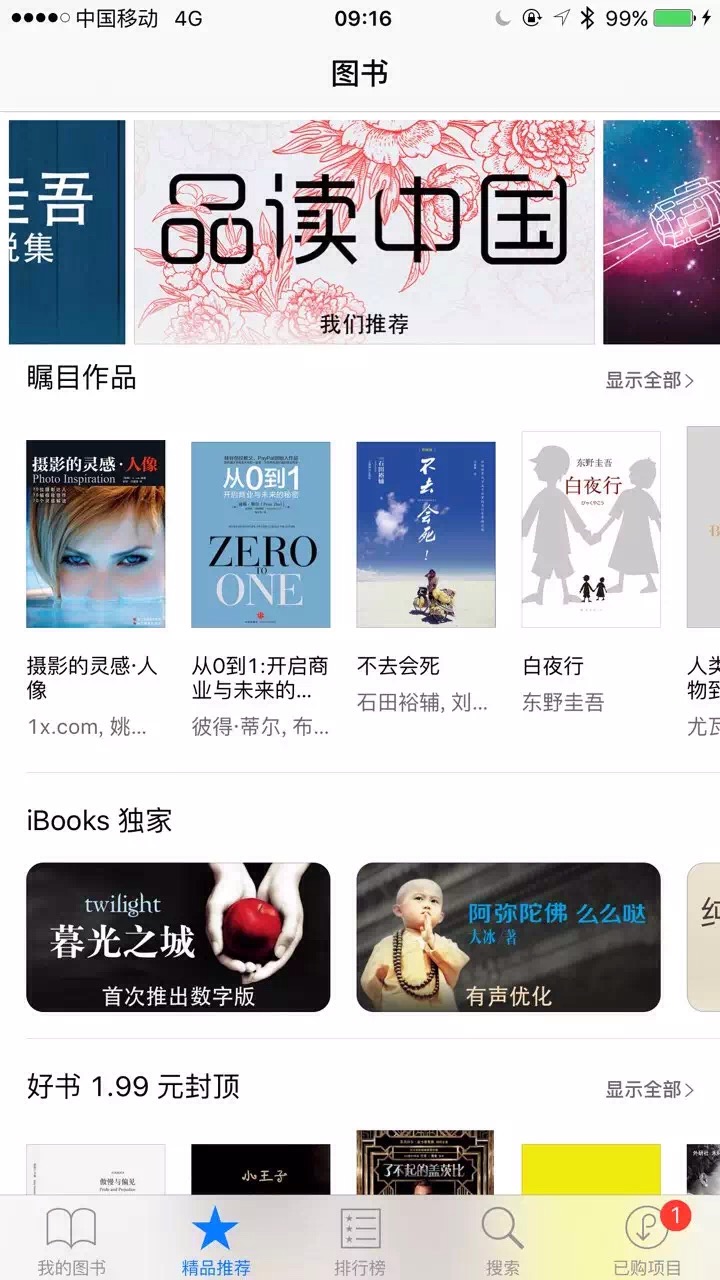Show all 瞩目作品 books

tap(649, 380)
